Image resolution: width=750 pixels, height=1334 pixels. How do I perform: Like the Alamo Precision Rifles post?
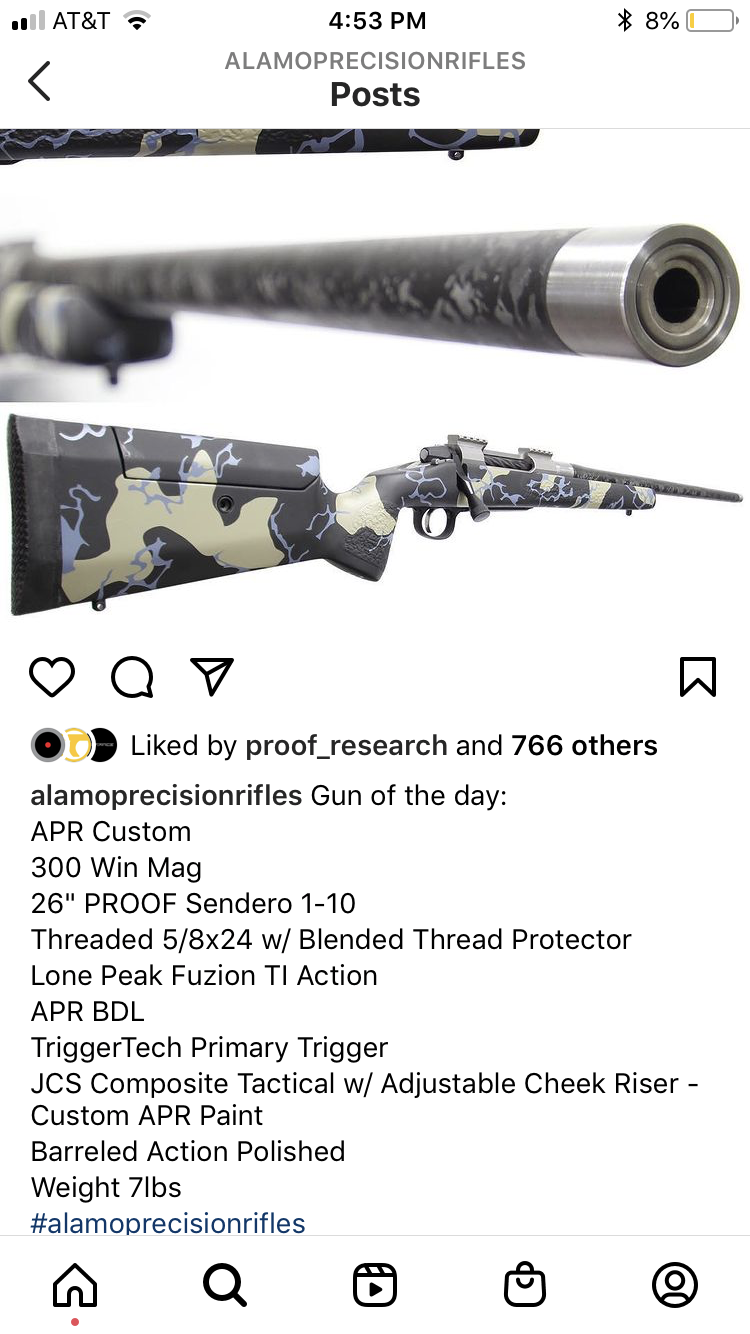click(52, 677)
